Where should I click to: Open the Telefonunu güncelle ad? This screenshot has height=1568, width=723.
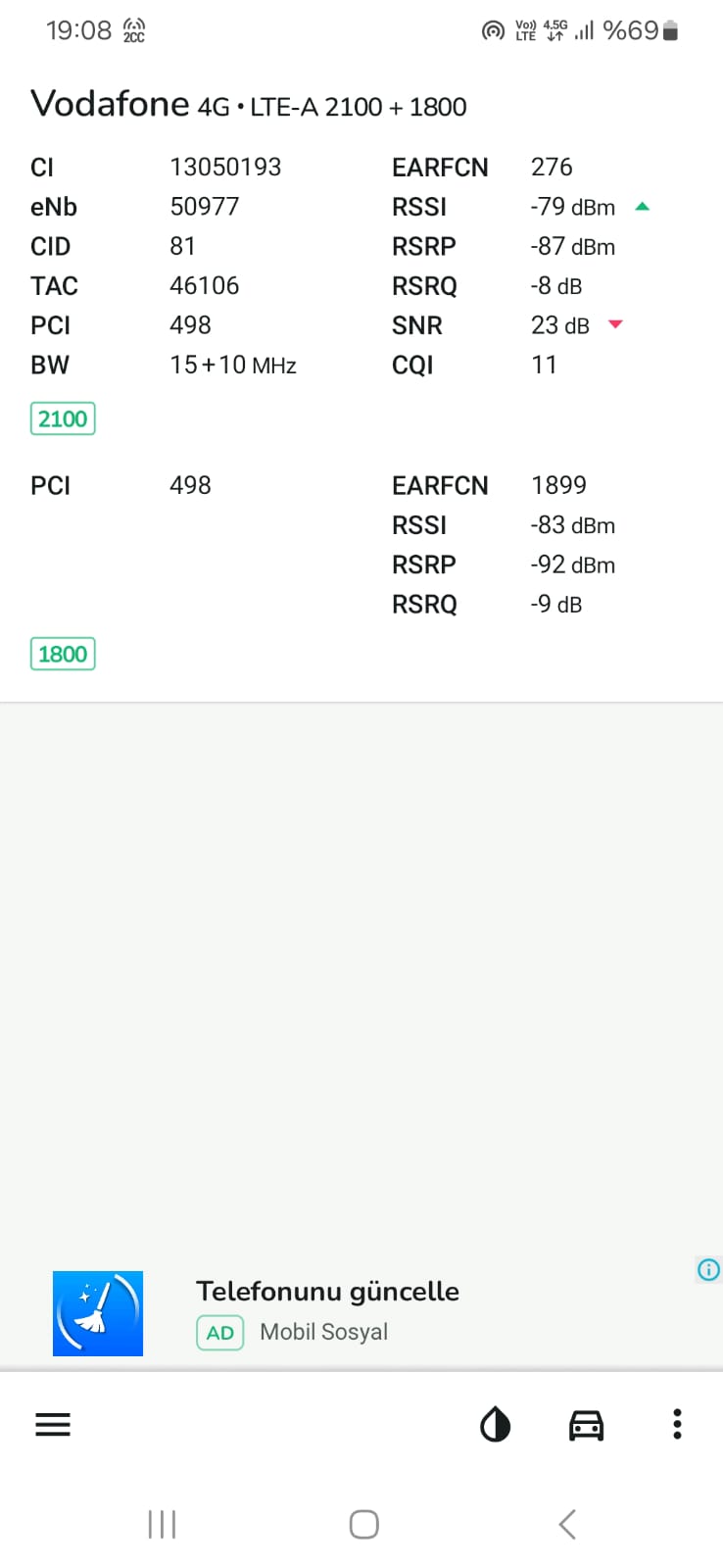coord(327,1291)
